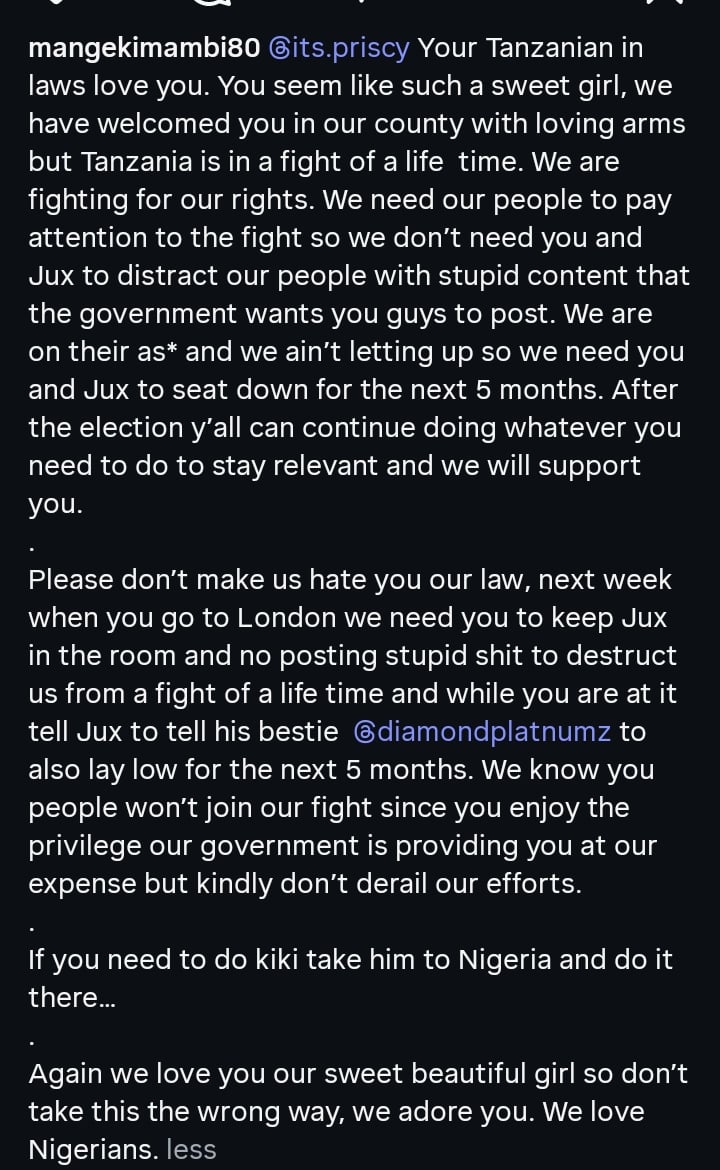The image size is (720, 1170).
Task: Visit the @diamondplatnumz mention
Action: [x=481, y=731]
